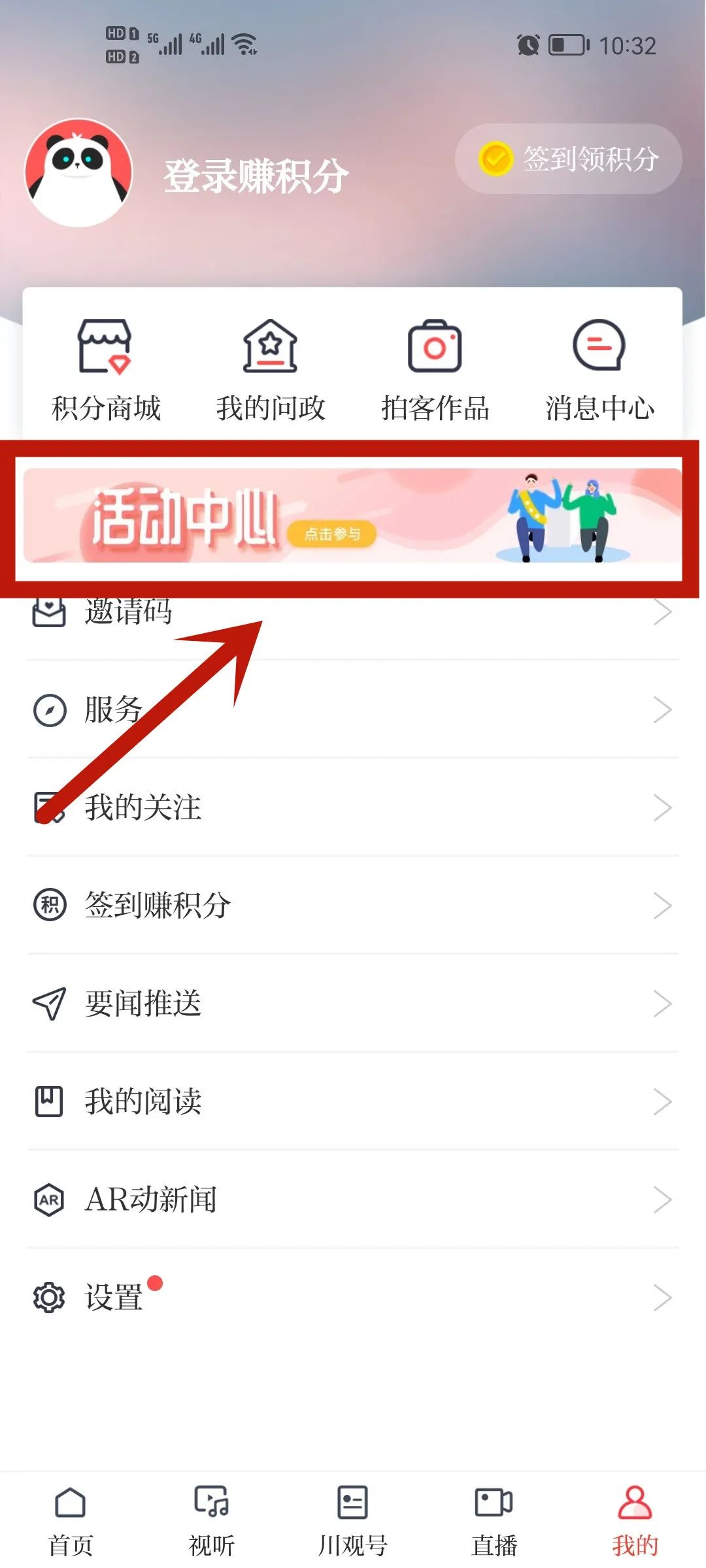706x1568 pixels.
Task: Open 我的问政
Action: [x=271, y=369]
